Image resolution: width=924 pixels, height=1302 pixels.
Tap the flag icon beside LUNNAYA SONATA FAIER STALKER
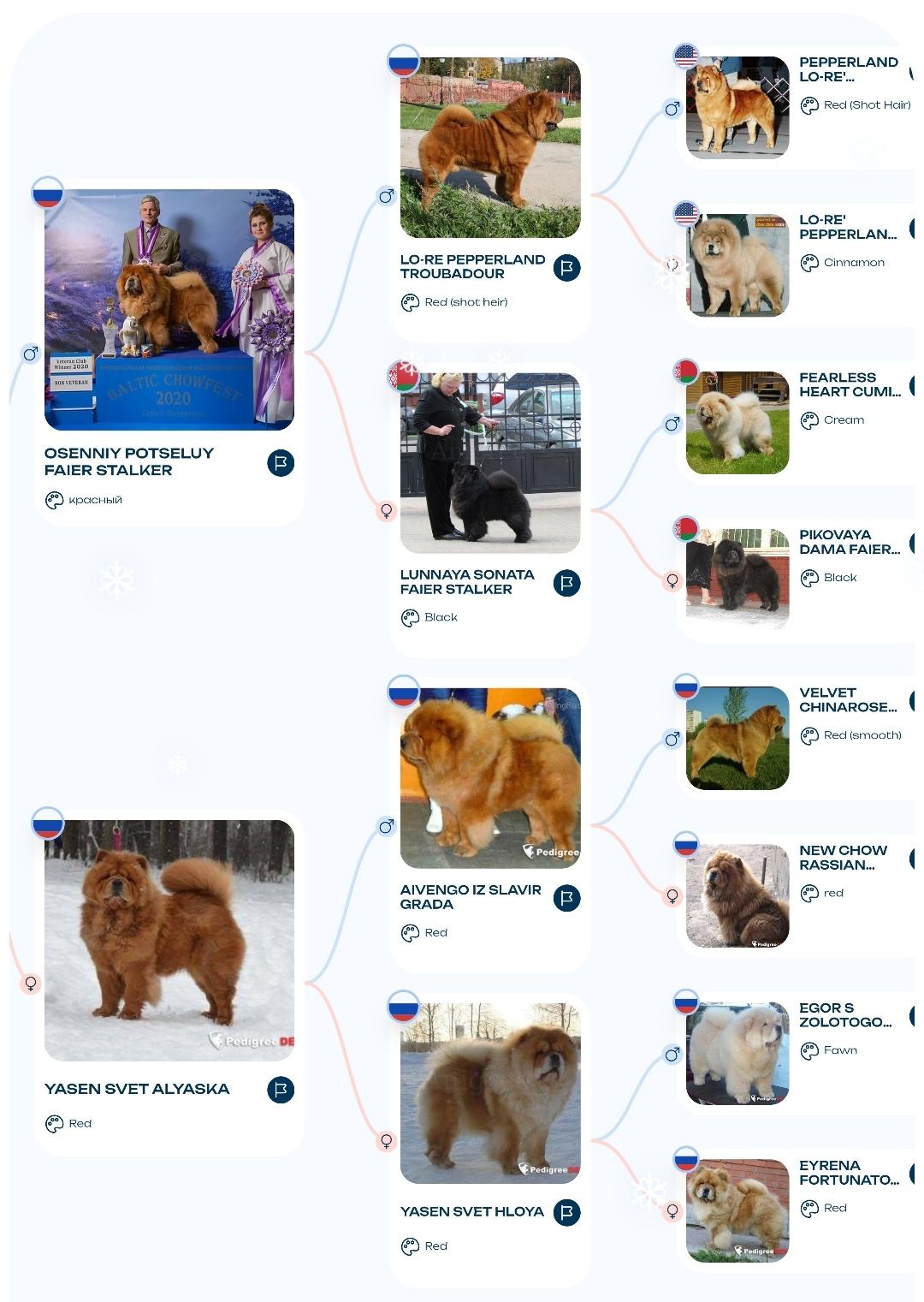coord(566,583)
